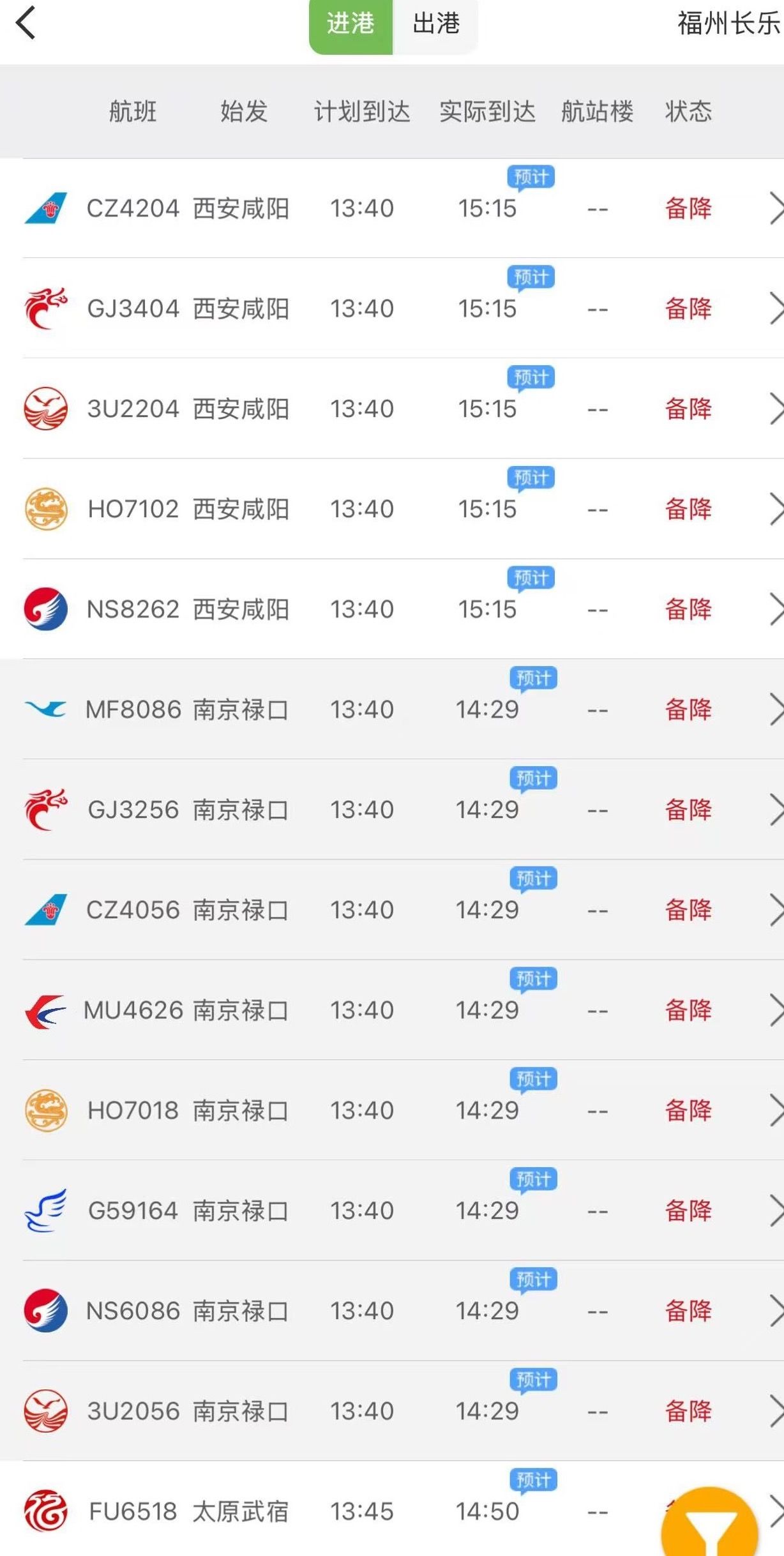Open flight NS8262 from 西安咸阳
The height and width of the screenshot is (1556, 784).
[x=392, y=609]
